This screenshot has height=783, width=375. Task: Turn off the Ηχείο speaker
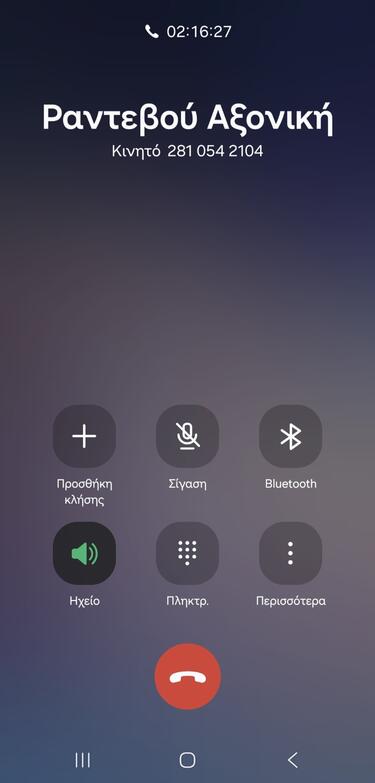pos(84,553)
